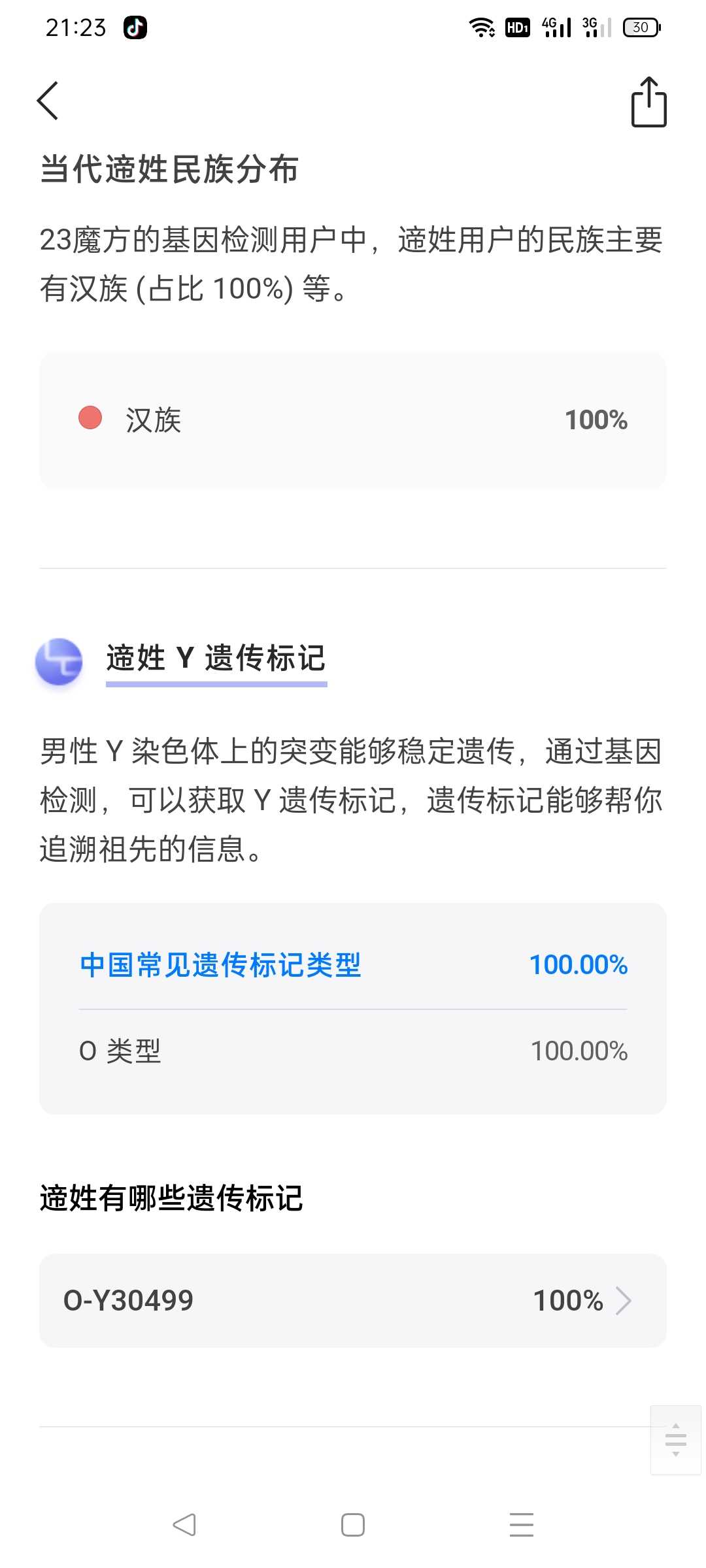Open the system recent apps menu
The image size is (706, 1568).
point(521,1525)
